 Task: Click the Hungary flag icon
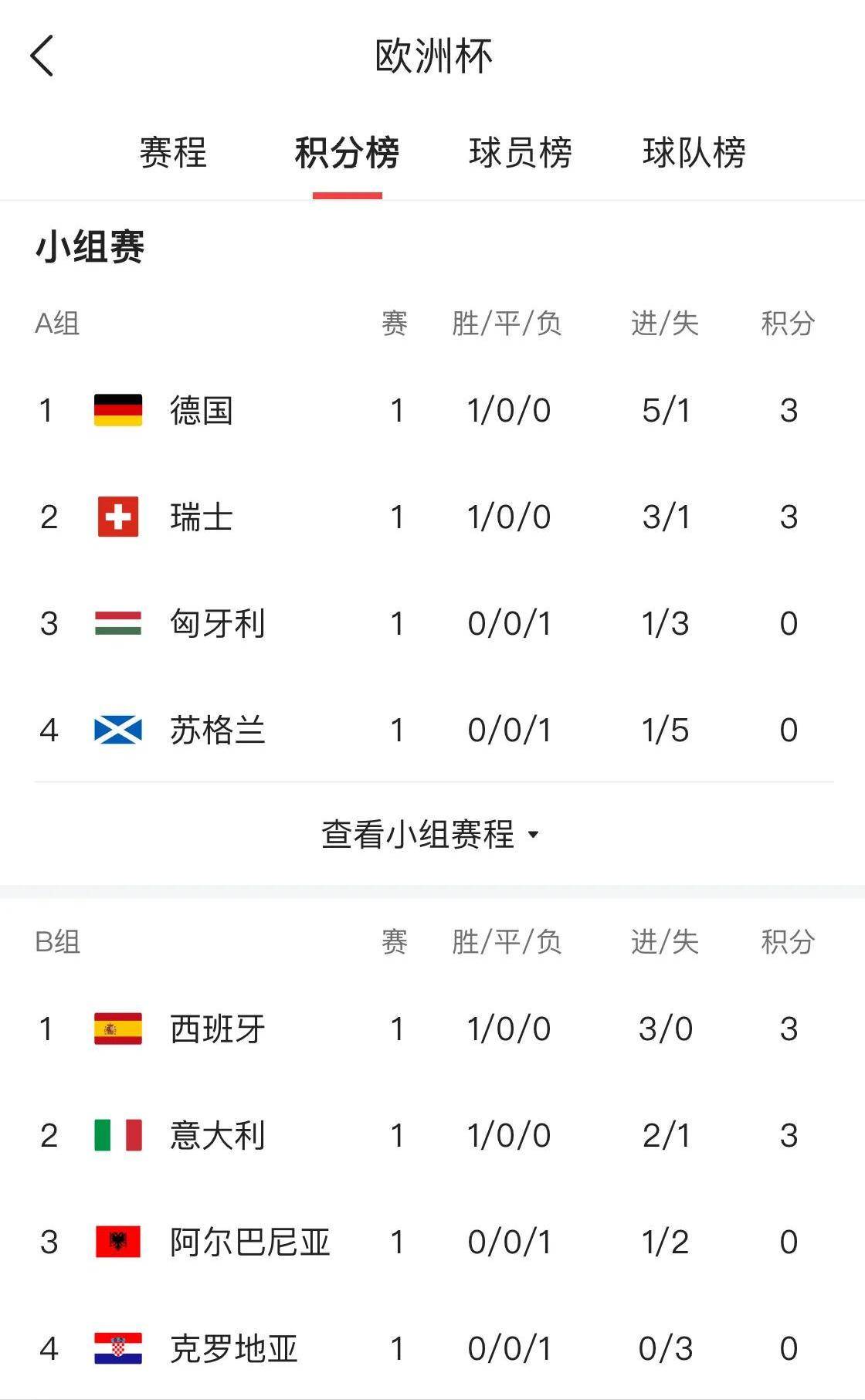pos(117,623)
